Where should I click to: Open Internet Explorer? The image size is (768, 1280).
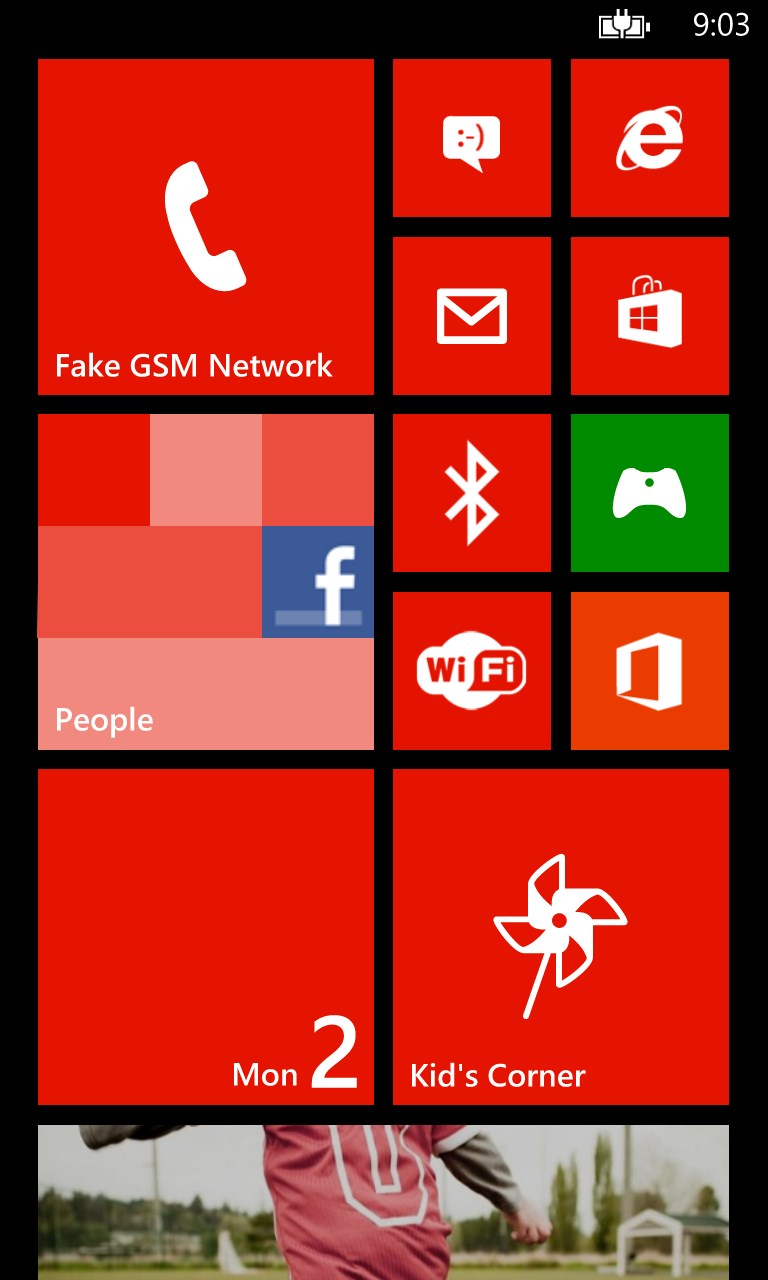click(649, 137)
